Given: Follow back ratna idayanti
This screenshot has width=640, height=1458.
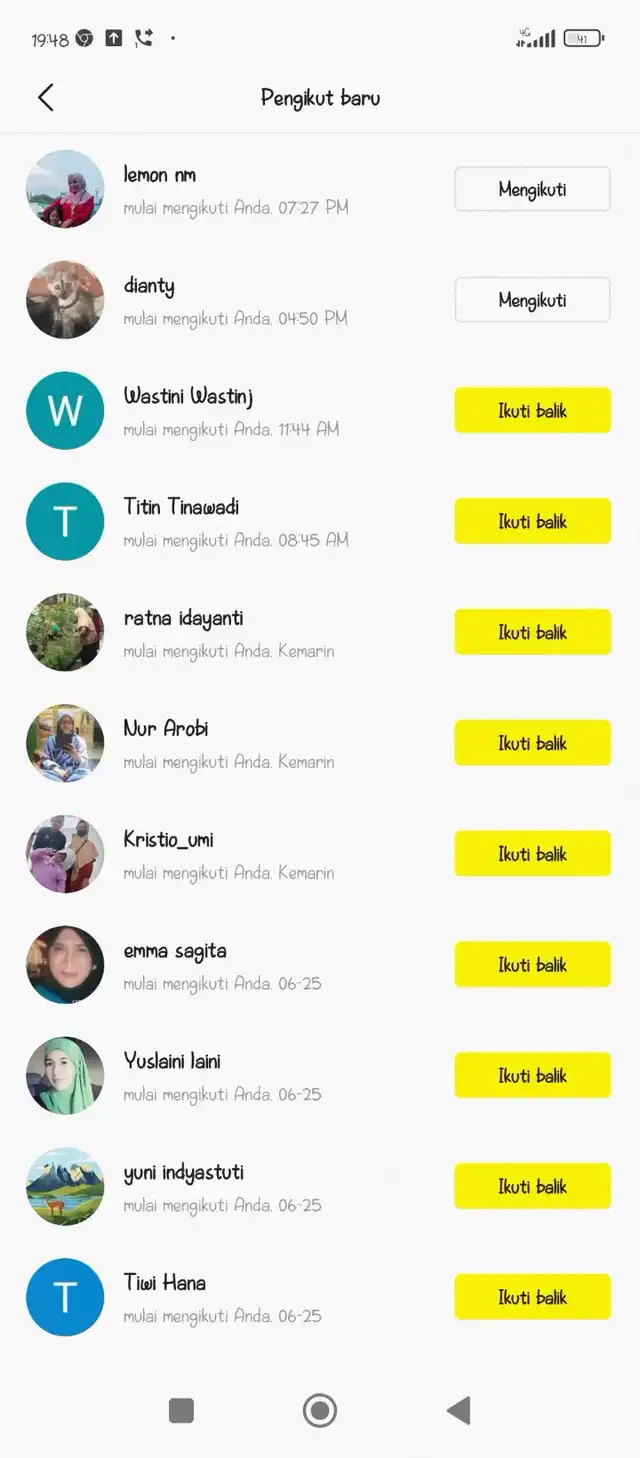Looking at the screenshot, I should [532, 633].
